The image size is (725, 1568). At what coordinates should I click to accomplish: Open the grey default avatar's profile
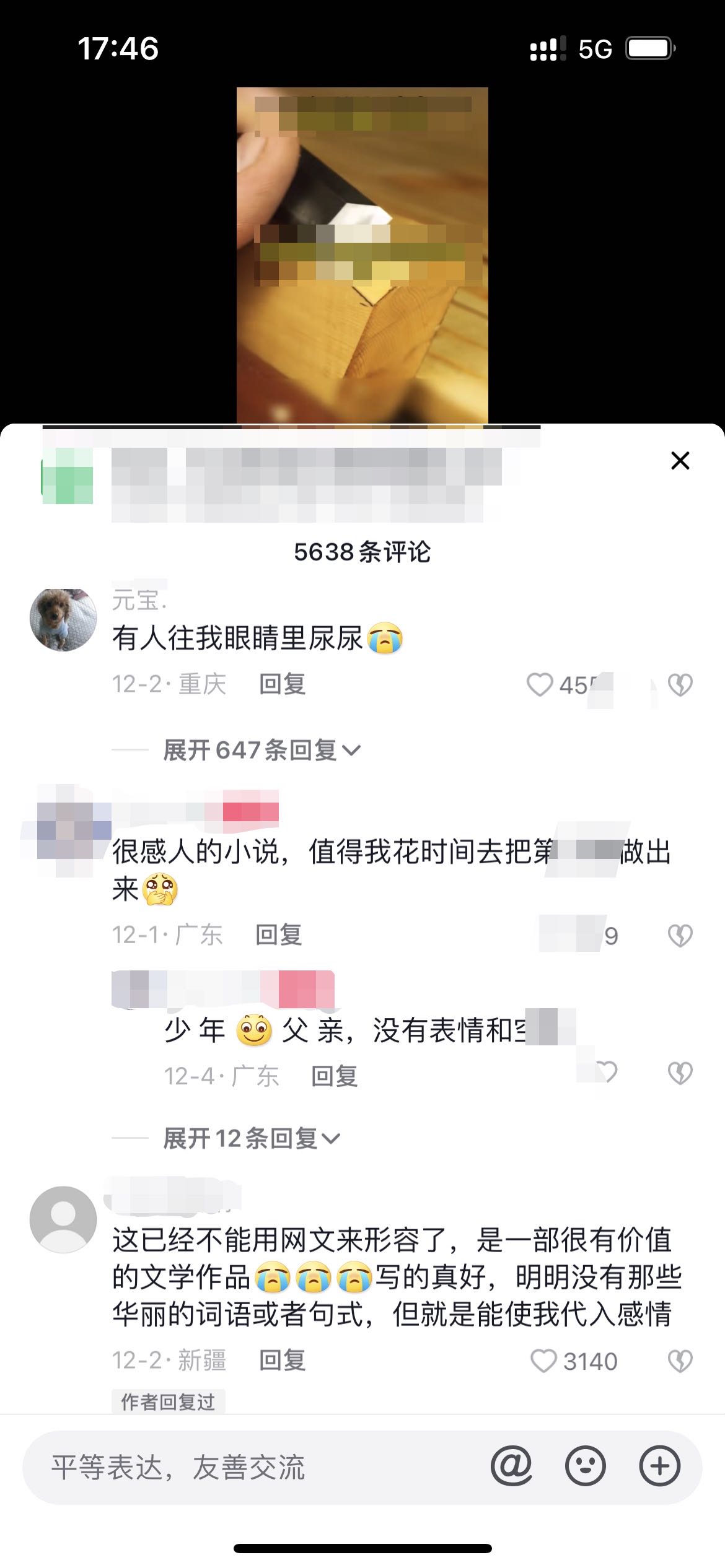point(63,1220)
